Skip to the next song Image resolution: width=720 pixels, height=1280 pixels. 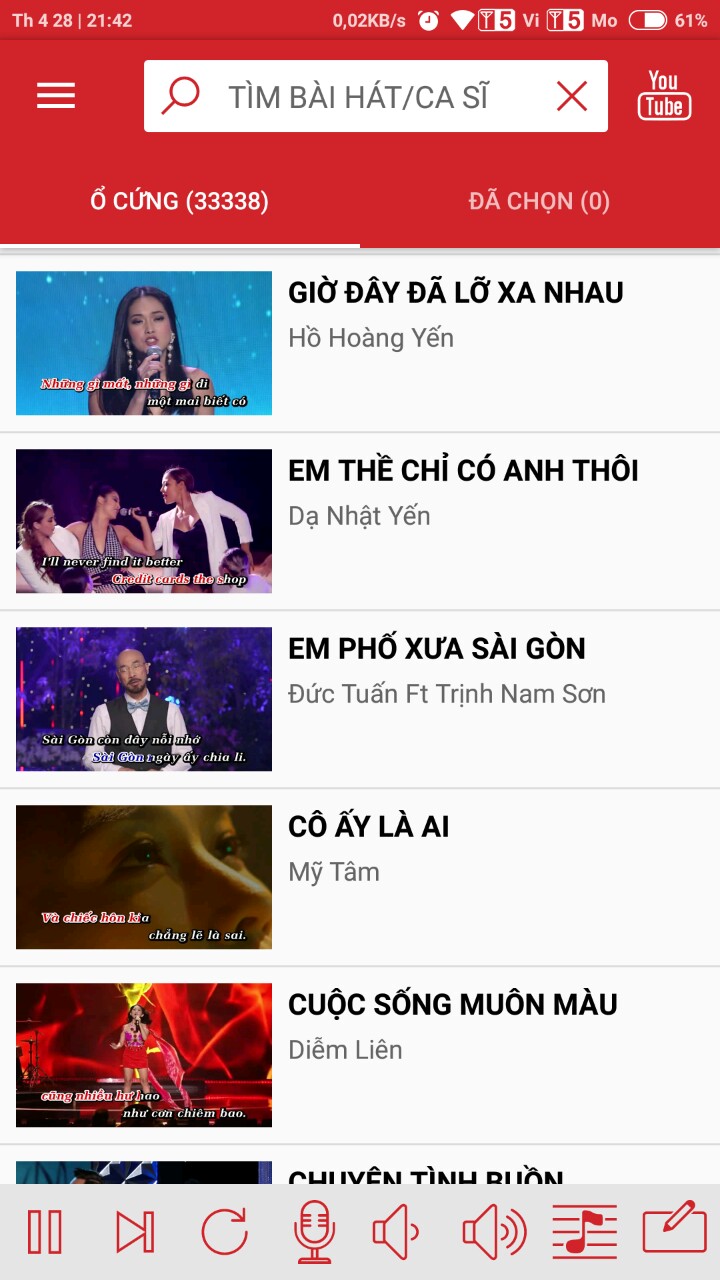pyautogui.click(x=135, y=1232)
